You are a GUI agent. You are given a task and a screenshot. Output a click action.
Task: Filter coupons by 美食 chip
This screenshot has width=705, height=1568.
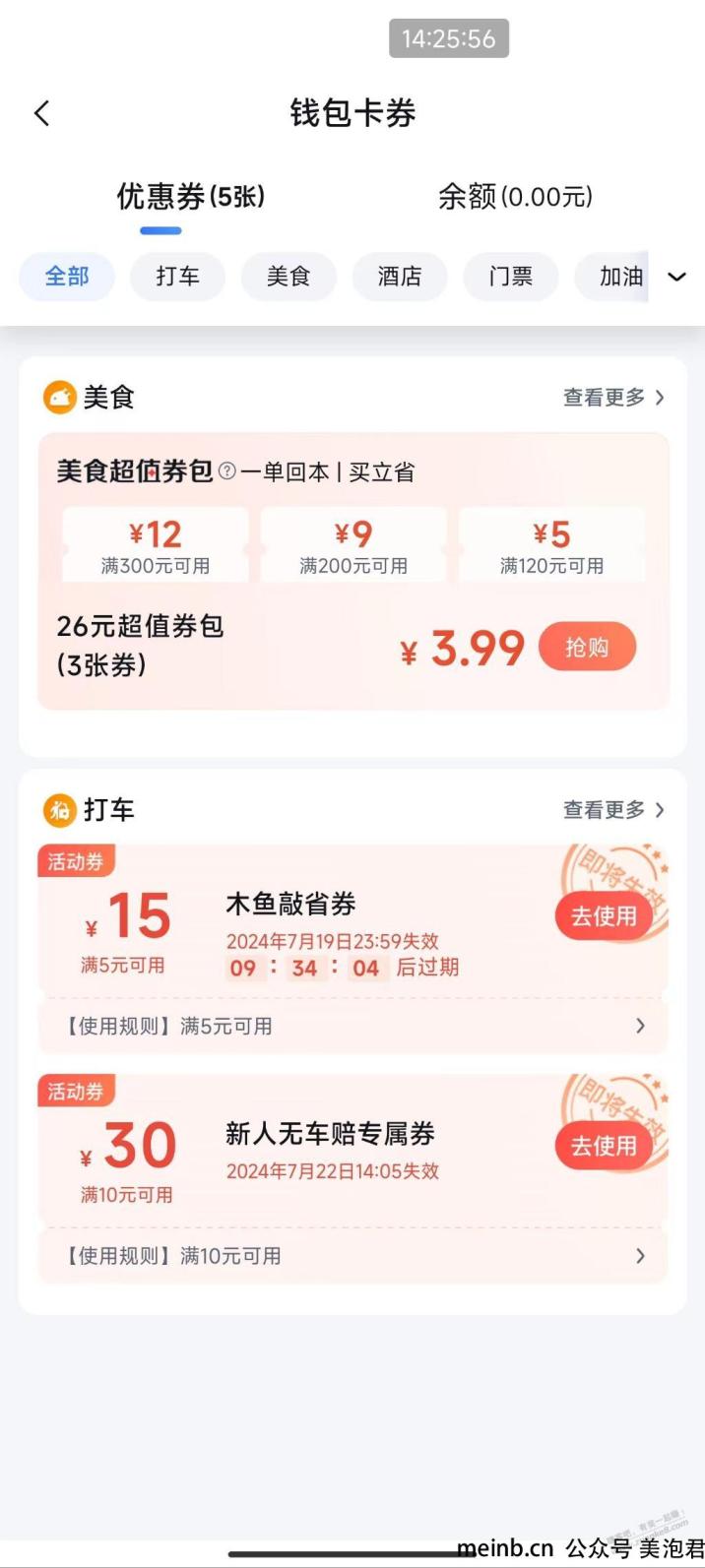pyautogui.click(x=288, y=277)
